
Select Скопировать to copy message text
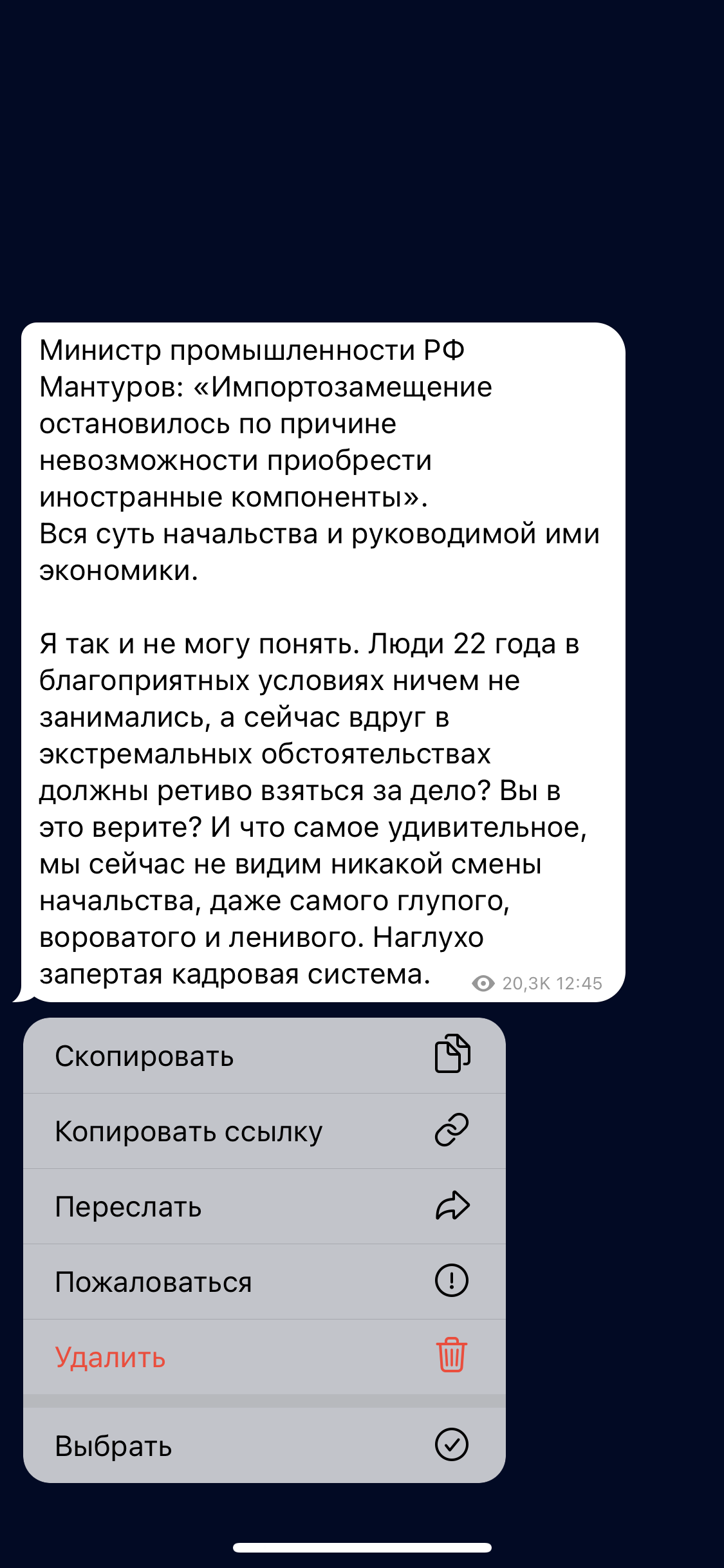(x=264, y=1056)
